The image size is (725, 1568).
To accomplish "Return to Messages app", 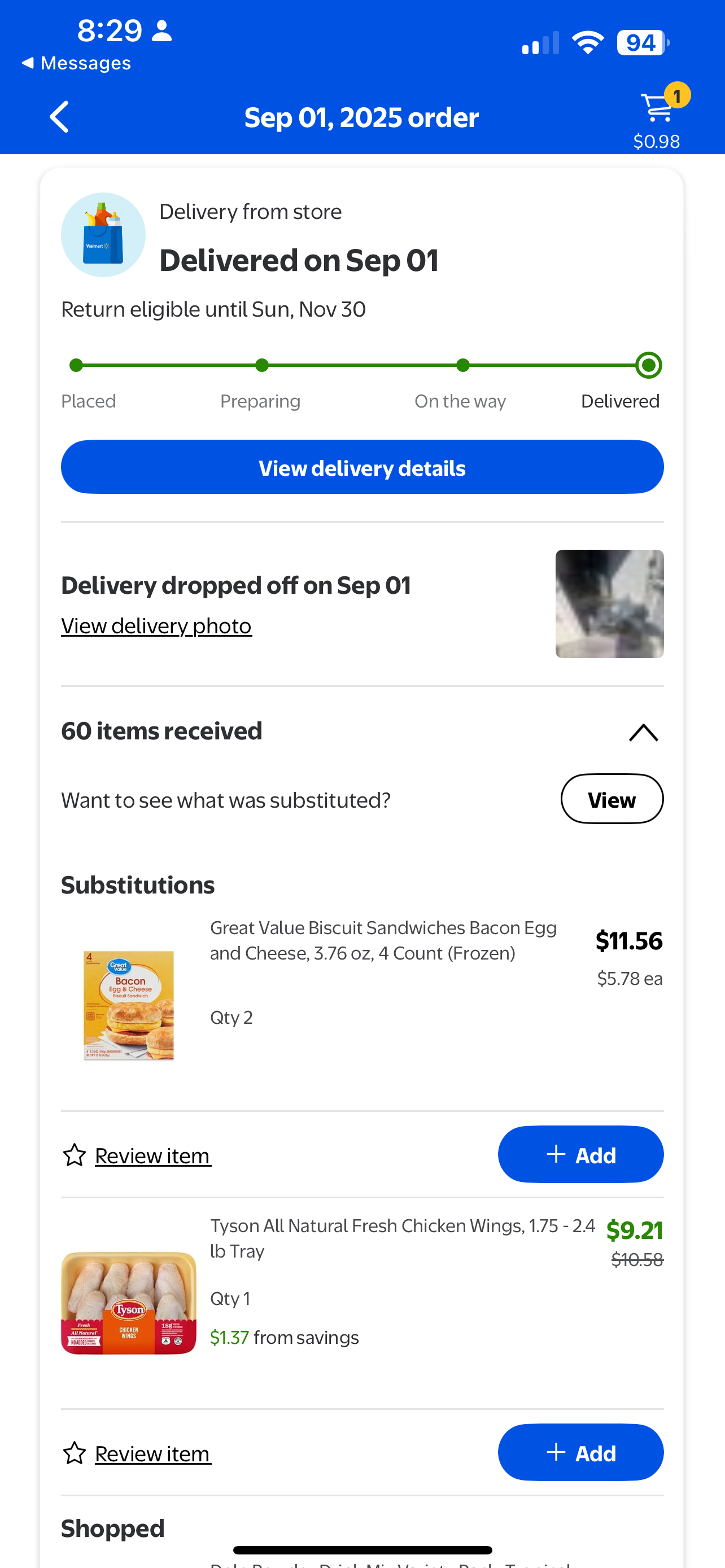I will 77,63.
